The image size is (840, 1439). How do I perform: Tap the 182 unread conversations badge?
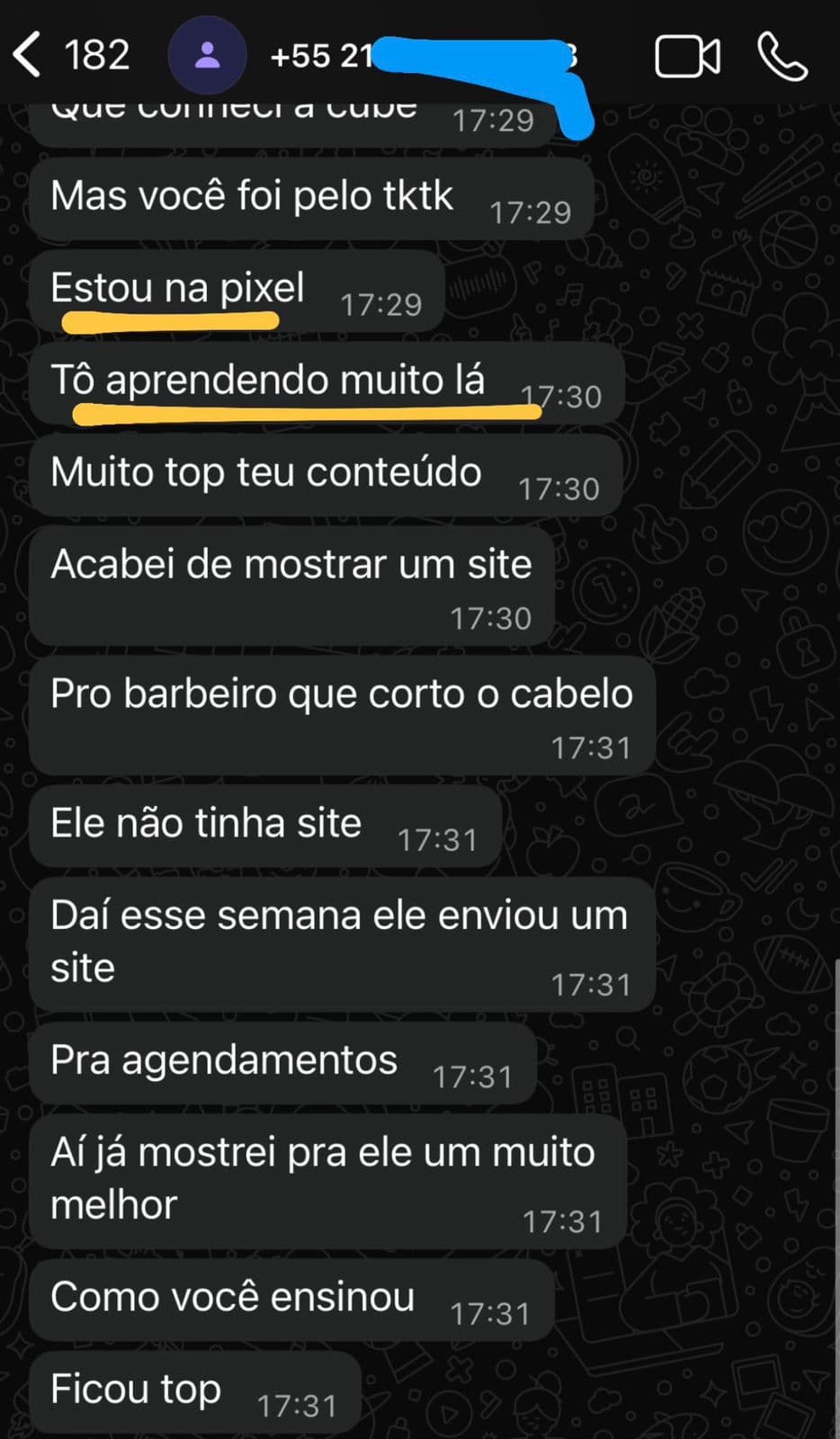click(96, 56)
